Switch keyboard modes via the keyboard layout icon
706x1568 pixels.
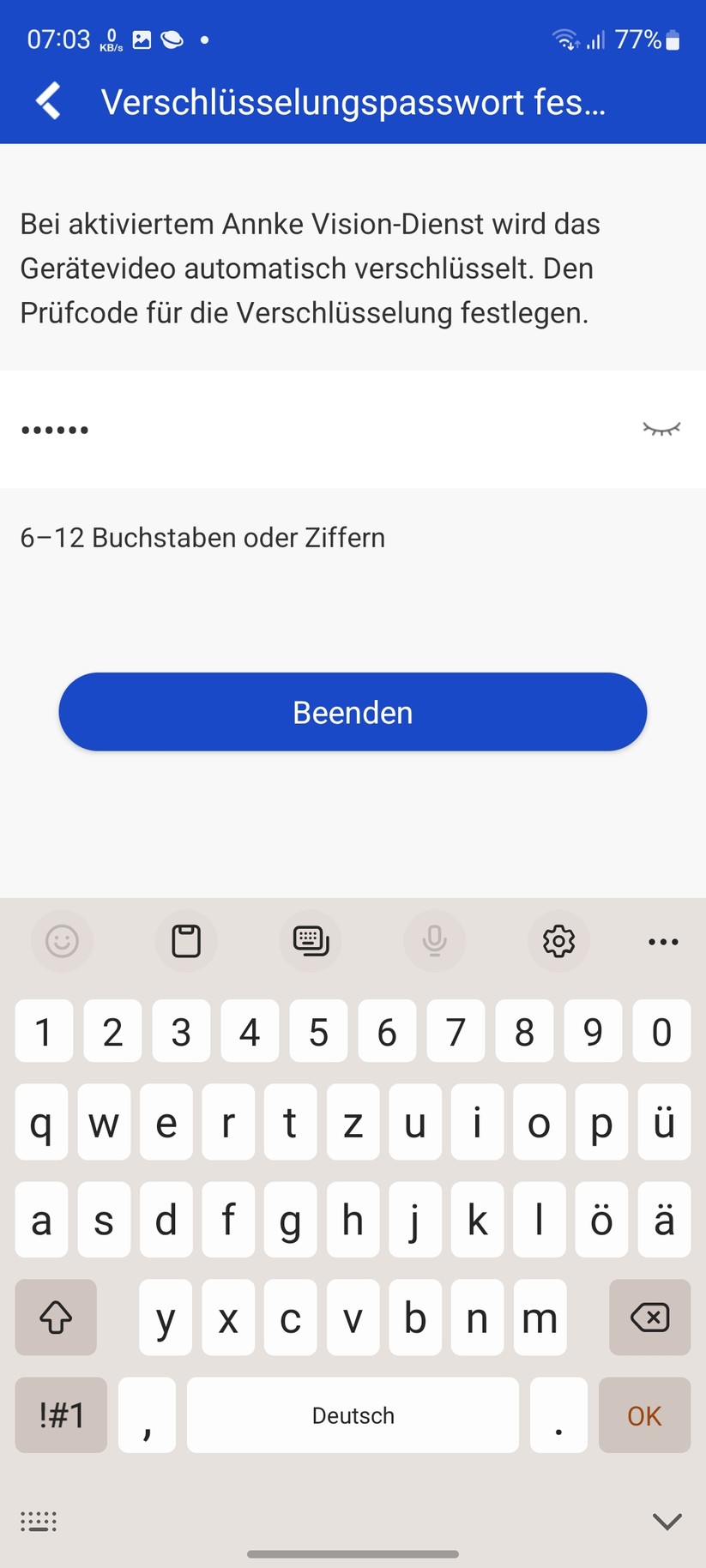(310, 941)
